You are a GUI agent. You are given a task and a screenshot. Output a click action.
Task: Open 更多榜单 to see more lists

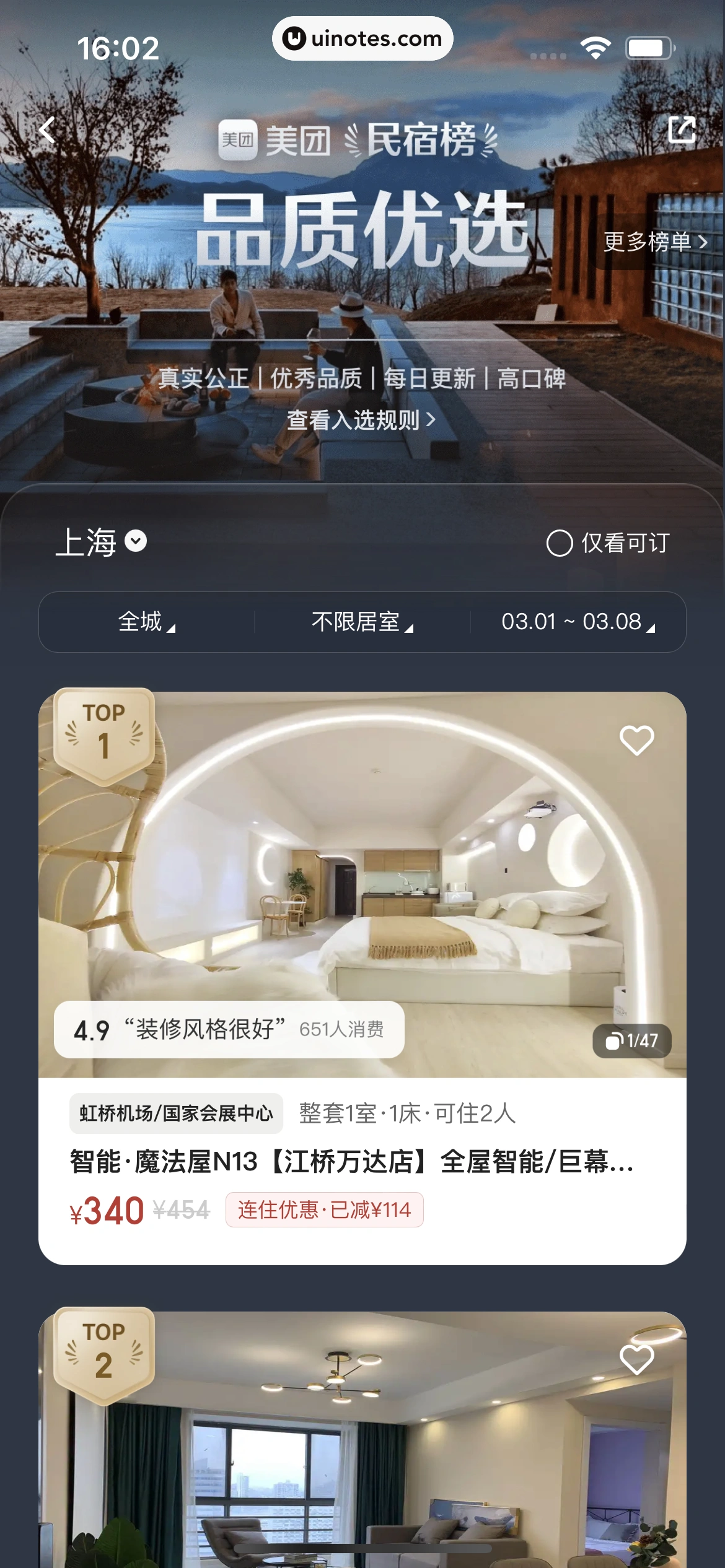(655, 242)
